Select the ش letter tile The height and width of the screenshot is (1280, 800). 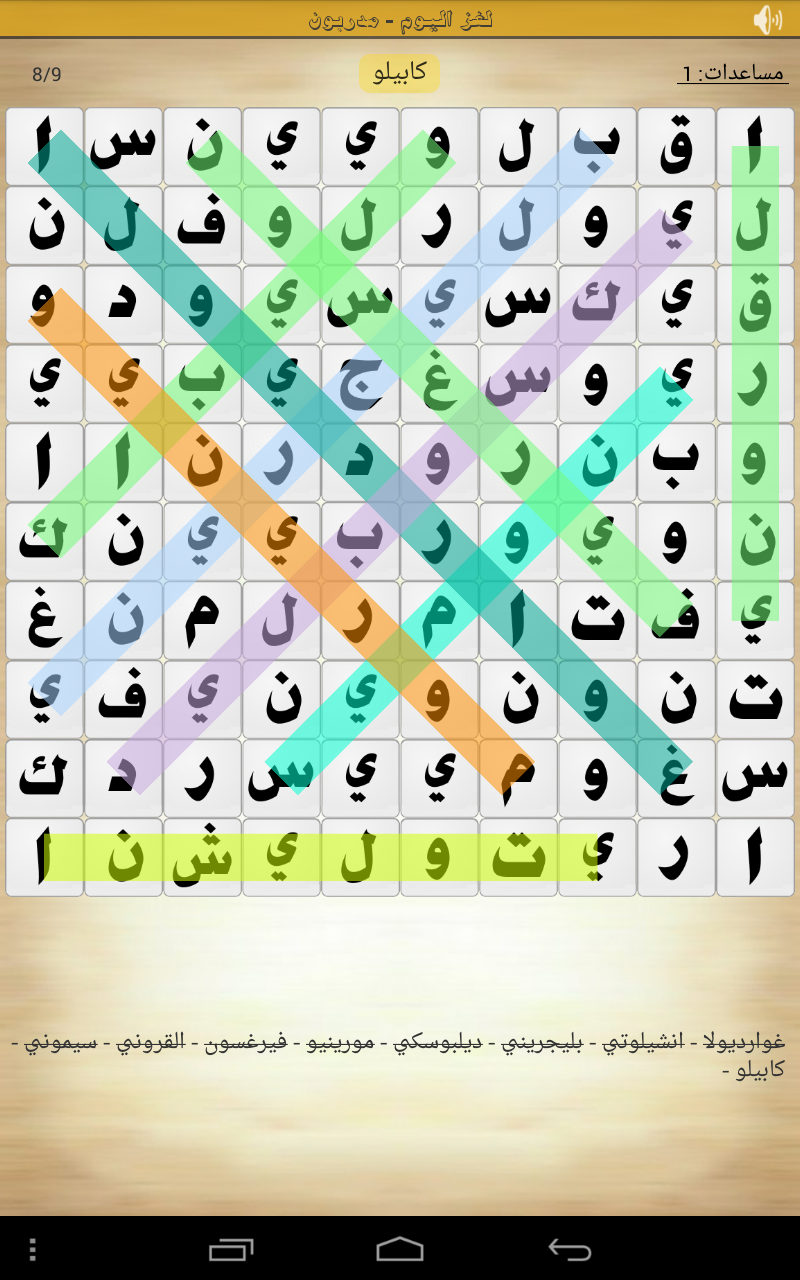(202, 858)
